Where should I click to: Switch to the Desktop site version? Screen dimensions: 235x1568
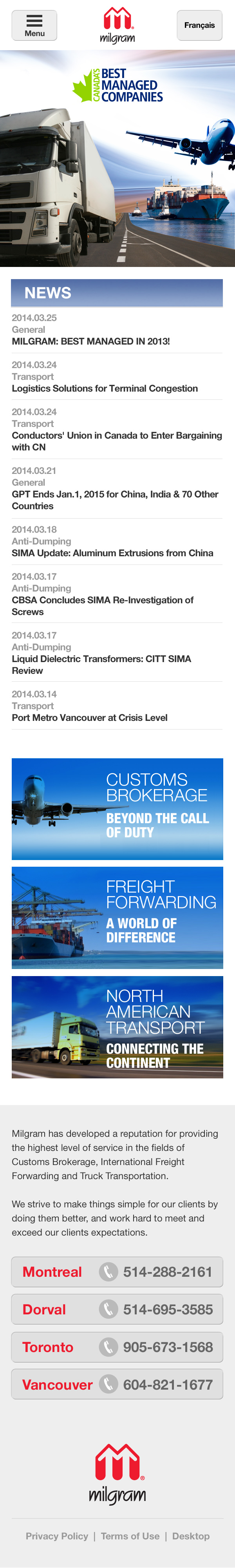click(x=191, y=1536)
